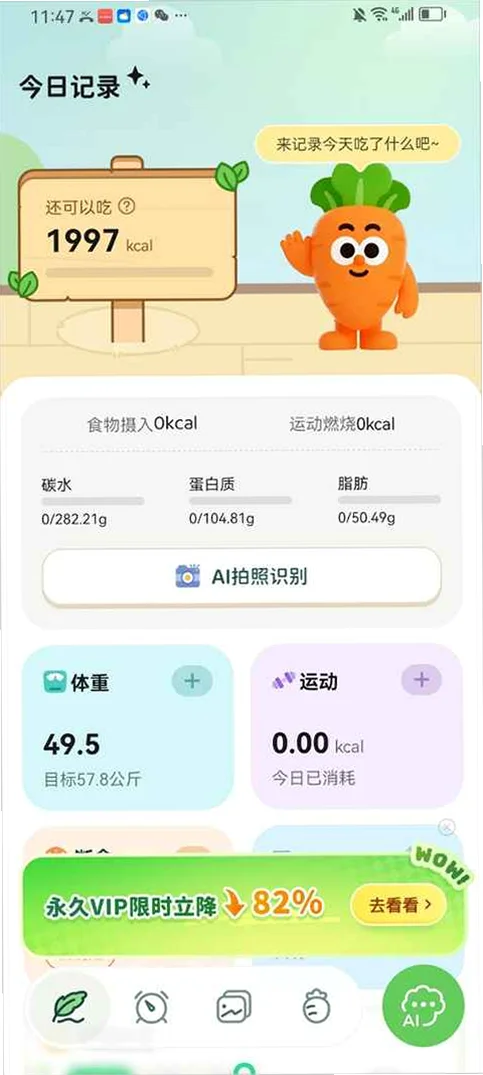The width and height of the screenshot is (483, 1075).
Task: Open the 体重 card
Action: pos(127,727)
